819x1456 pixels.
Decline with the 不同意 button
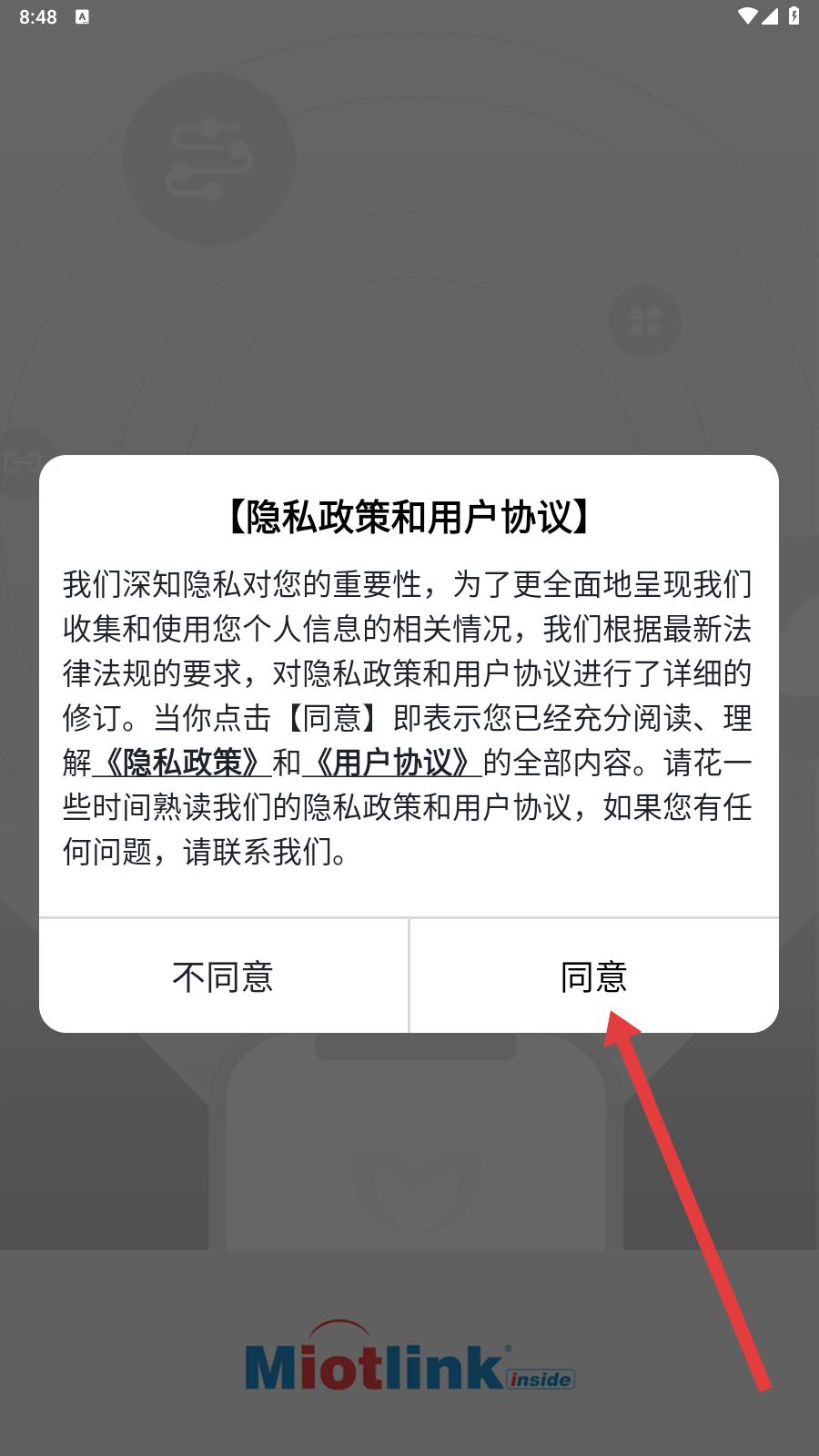(x=223, y=976)
